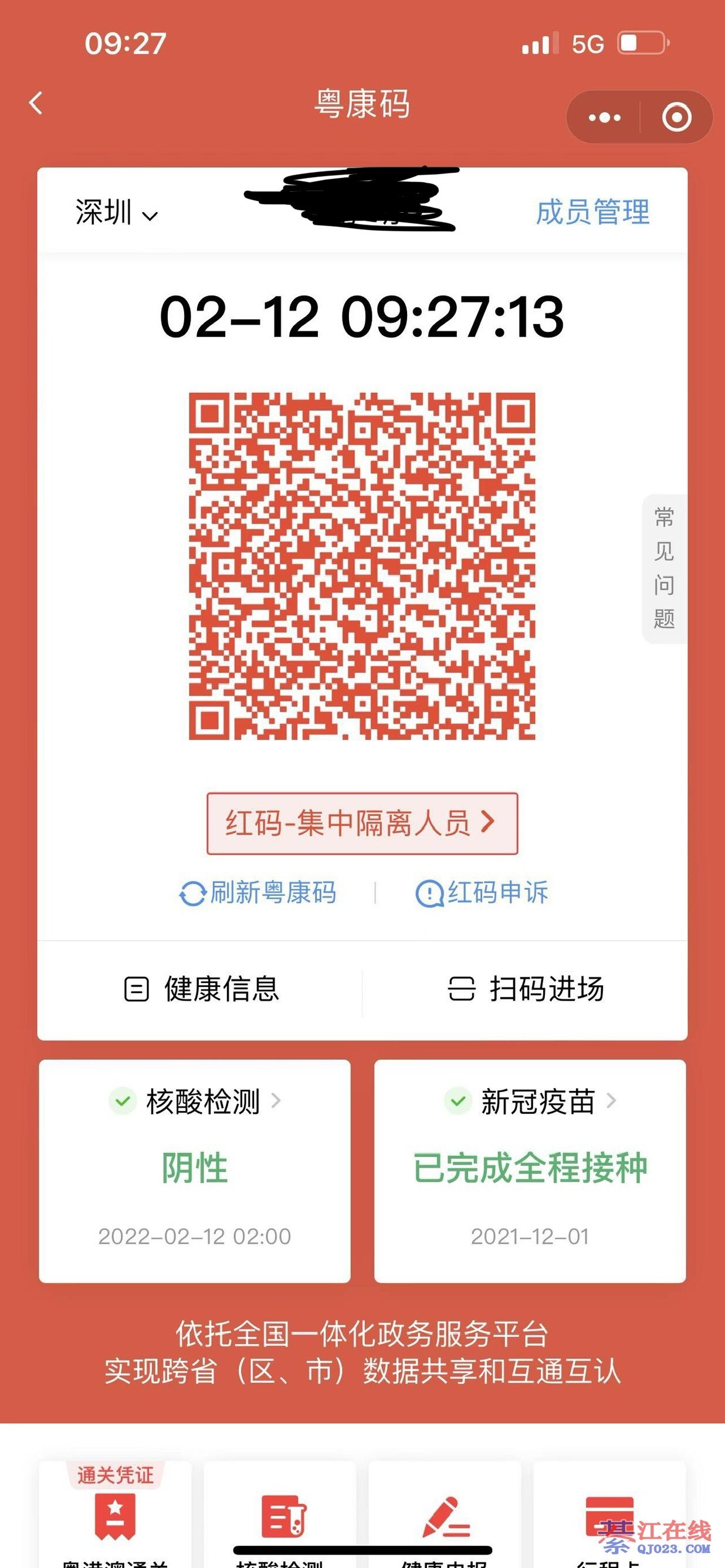Close the mini program via circle icon
725x1568 pixels.
tap(676, 117)
